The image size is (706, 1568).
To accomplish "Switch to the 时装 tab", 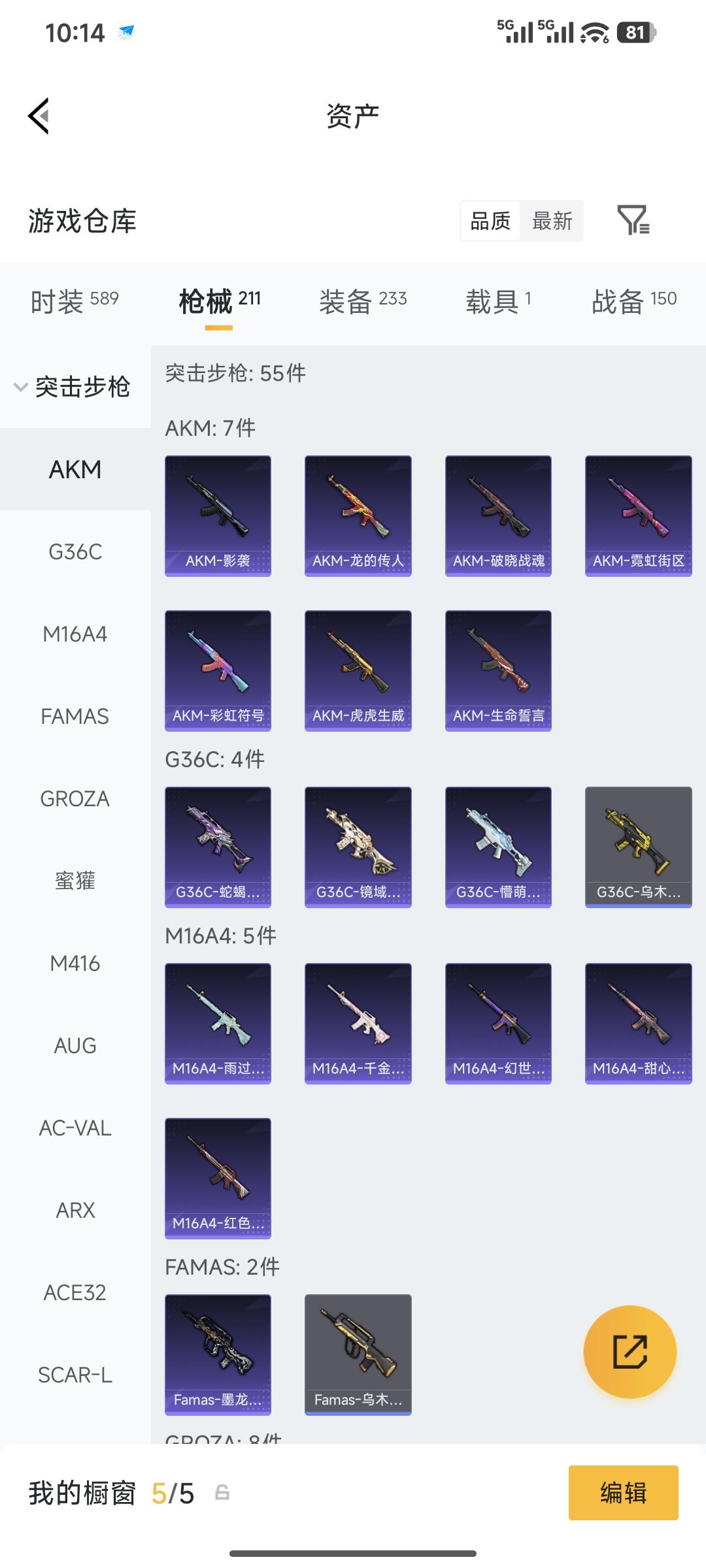I will pyautogui.click(x=75, y=301).
